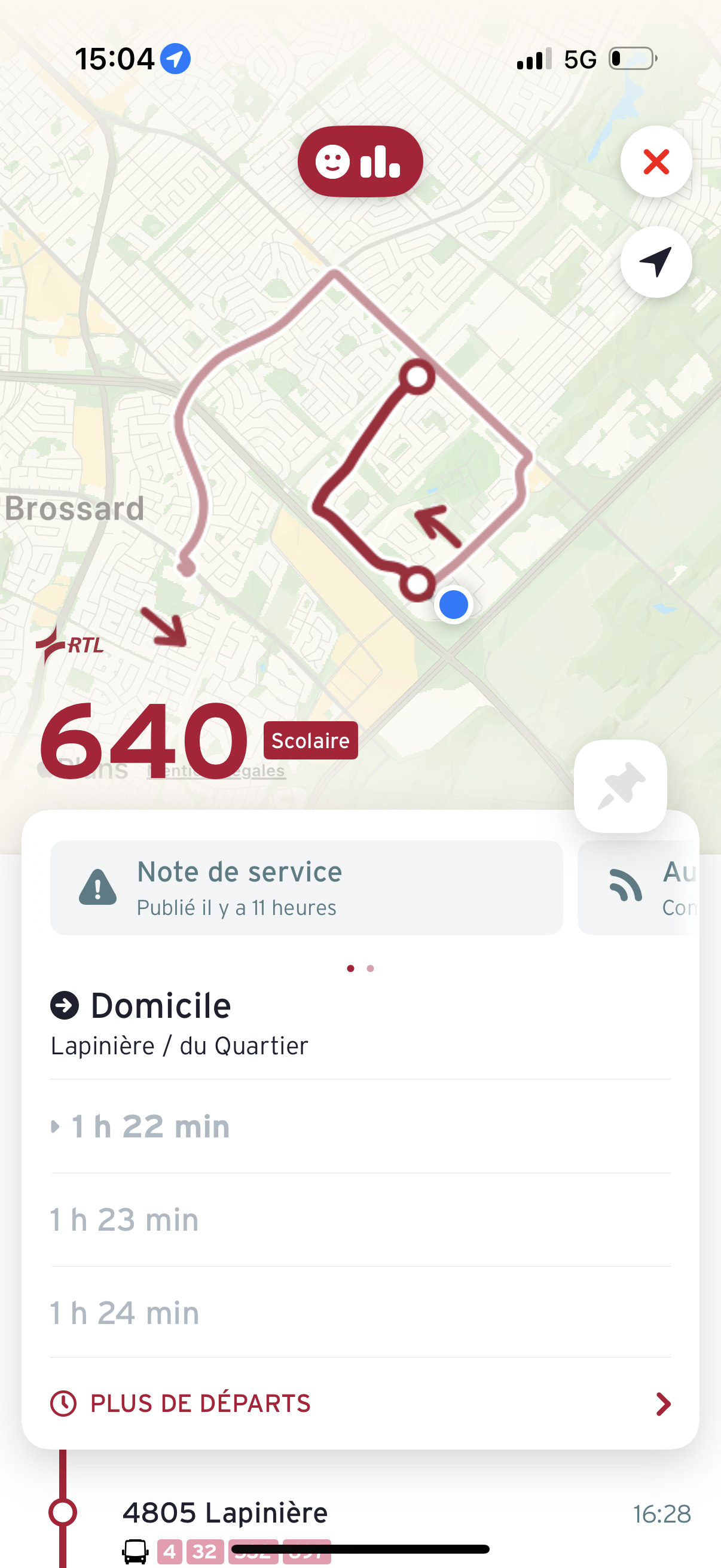
Task: View more departures with Plus de départs
Action: click(360, 1403)
